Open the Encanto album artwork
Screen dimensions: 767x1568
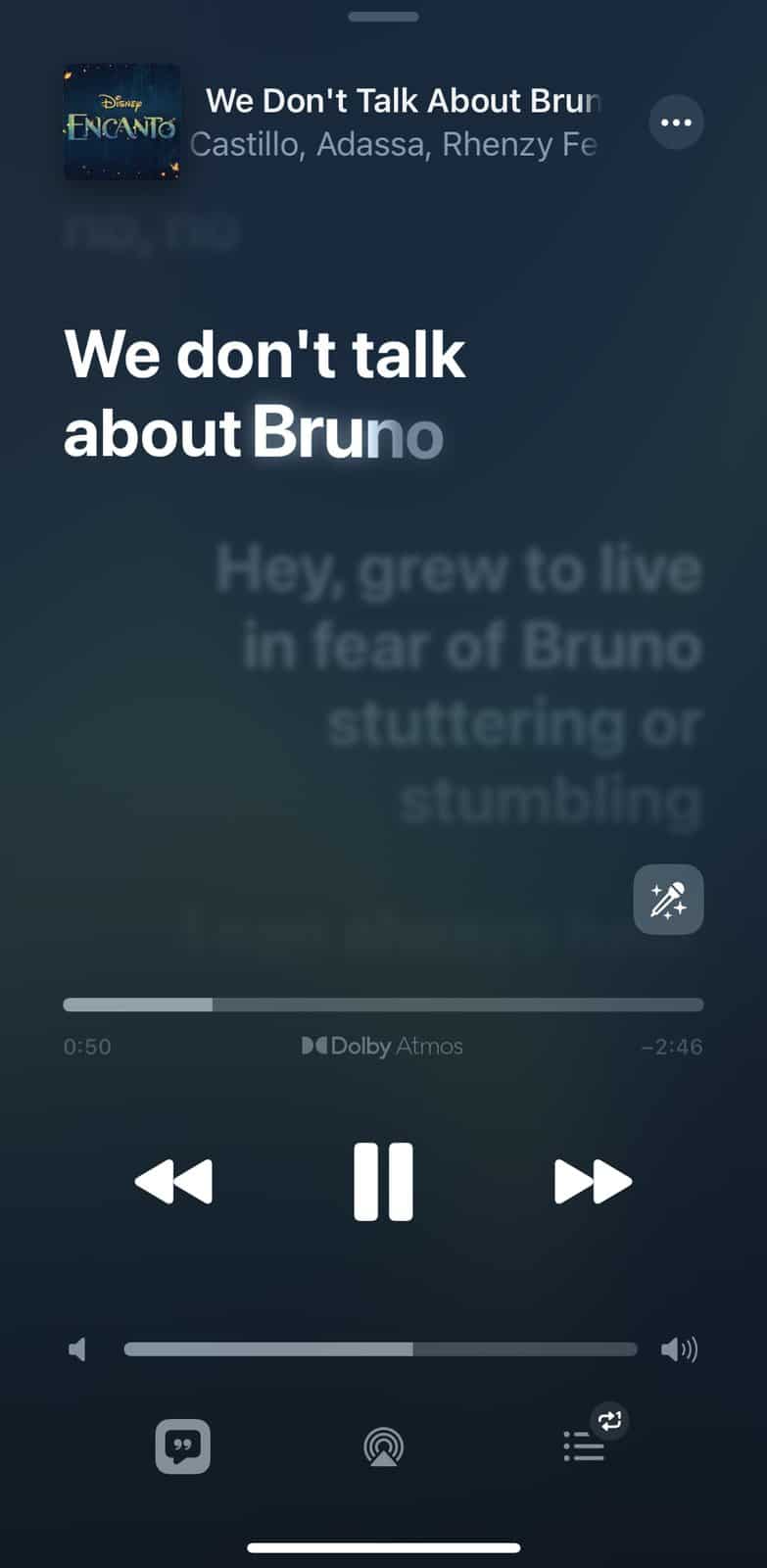point(121,122)
